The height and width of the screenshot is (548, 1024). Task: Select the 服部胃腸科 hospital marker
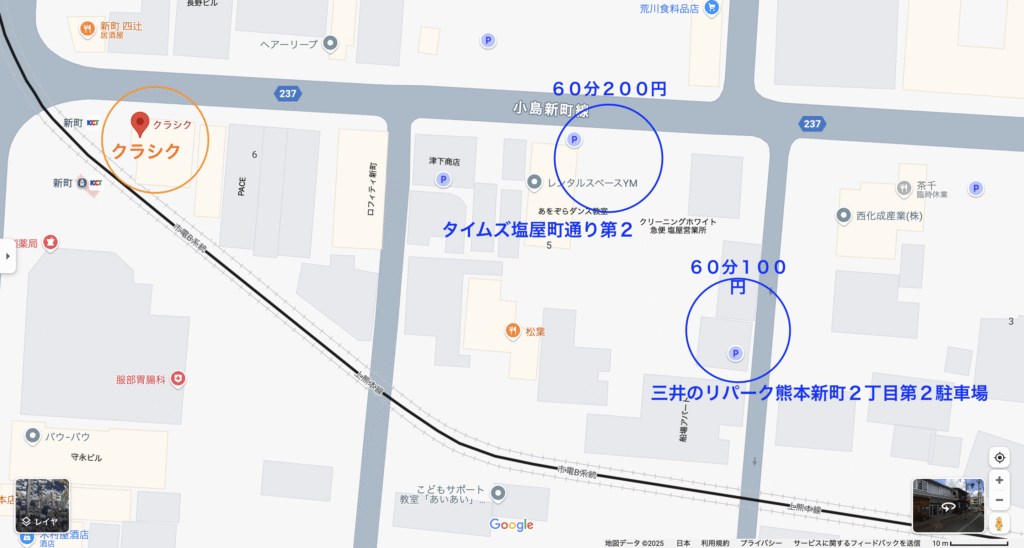point(177,379)
